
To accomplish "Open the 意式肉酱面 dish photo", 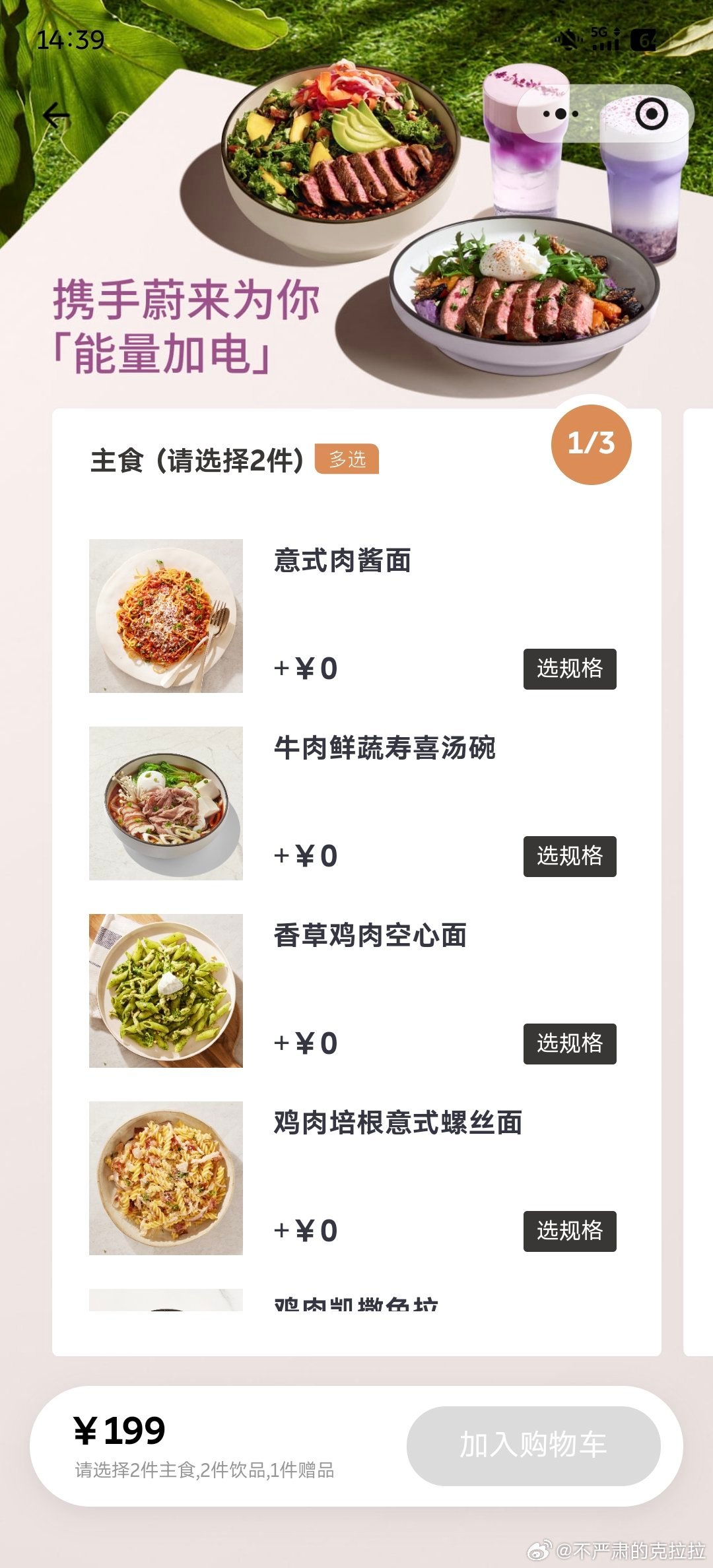I will [166, 616].
